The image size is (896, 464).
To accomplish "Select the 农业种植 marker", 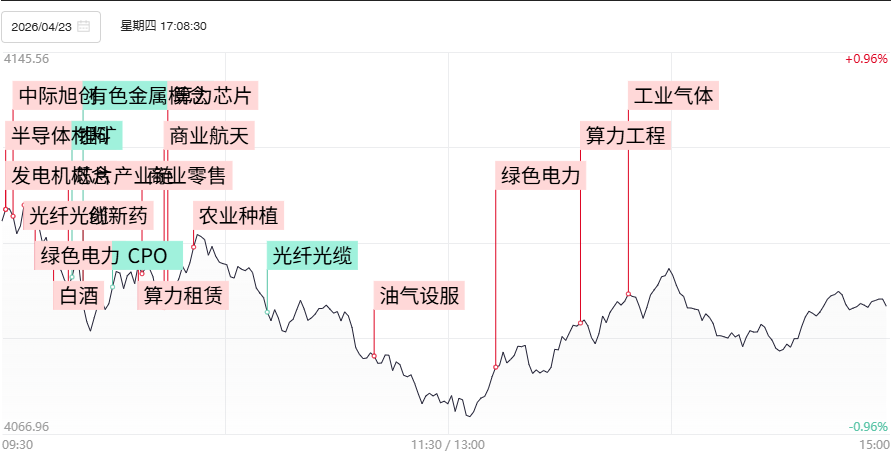I will 238,215.
